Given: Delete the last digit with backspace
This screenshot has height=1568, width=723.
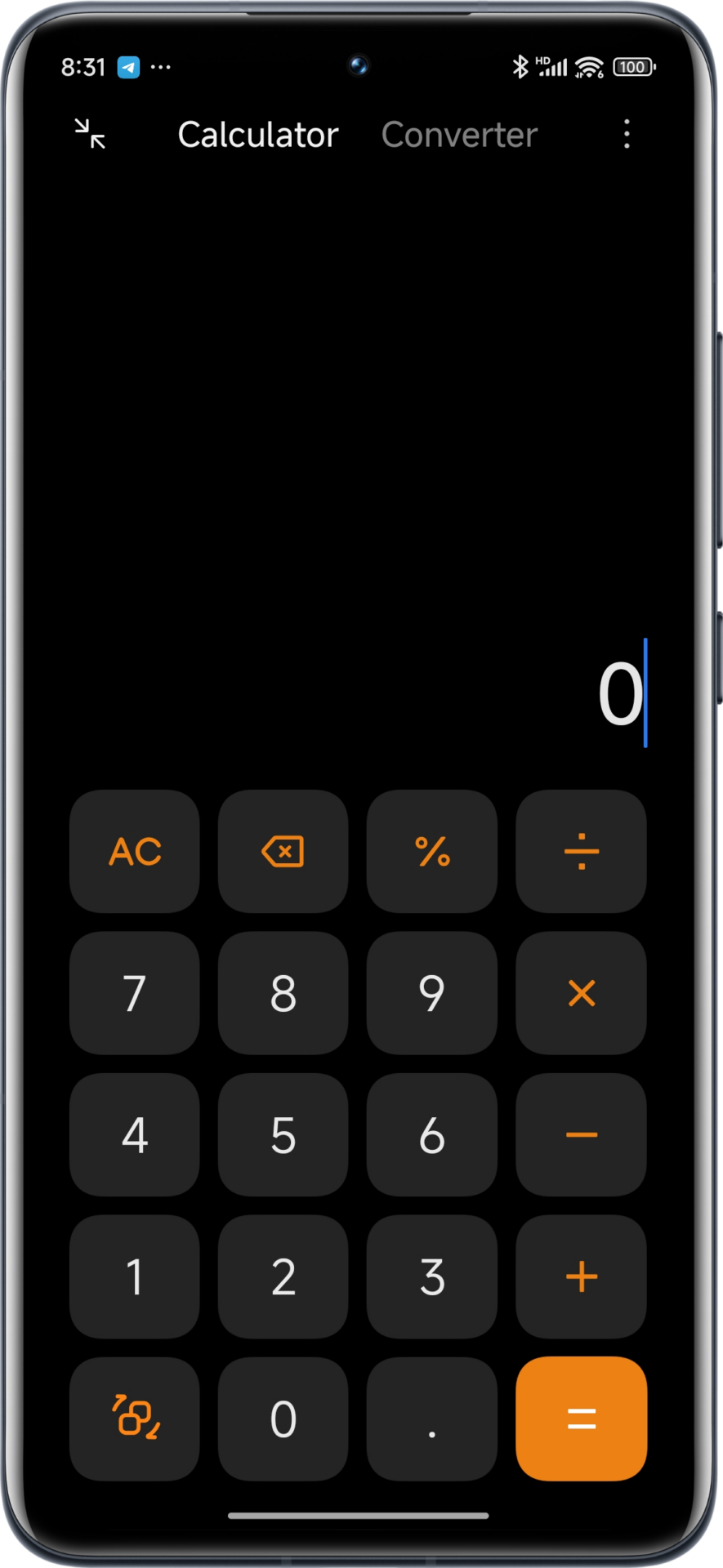Looking at the screenshot, I should (x=283, y=851).
